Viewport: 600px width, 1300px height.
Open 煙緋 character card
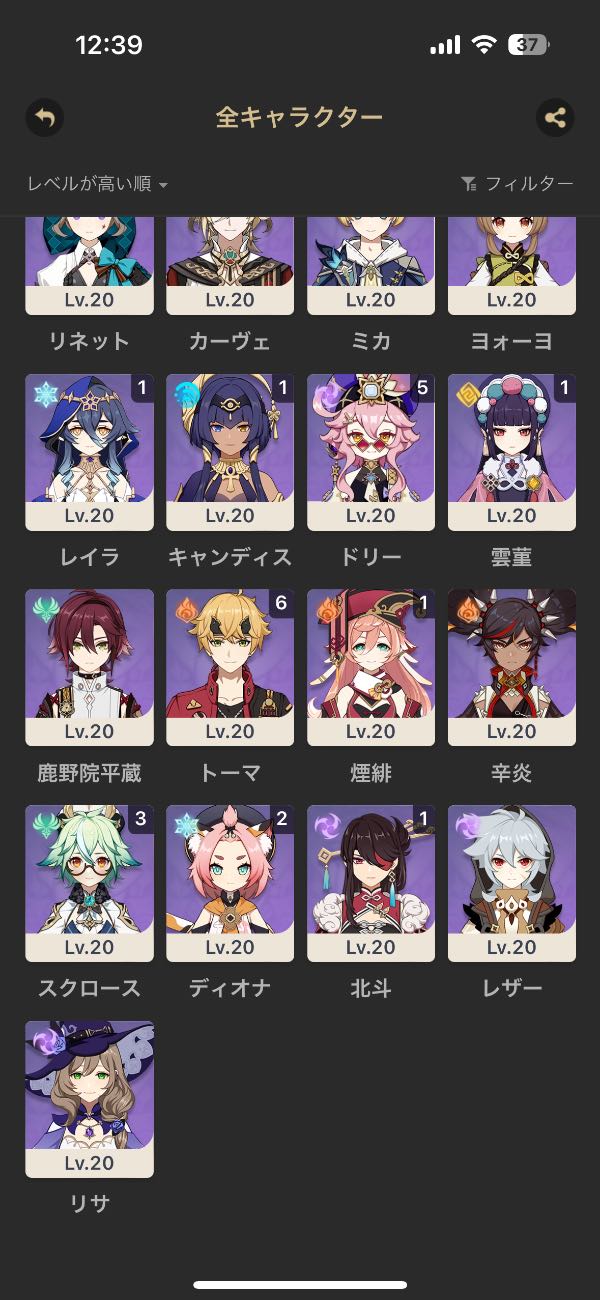point(371,667)
